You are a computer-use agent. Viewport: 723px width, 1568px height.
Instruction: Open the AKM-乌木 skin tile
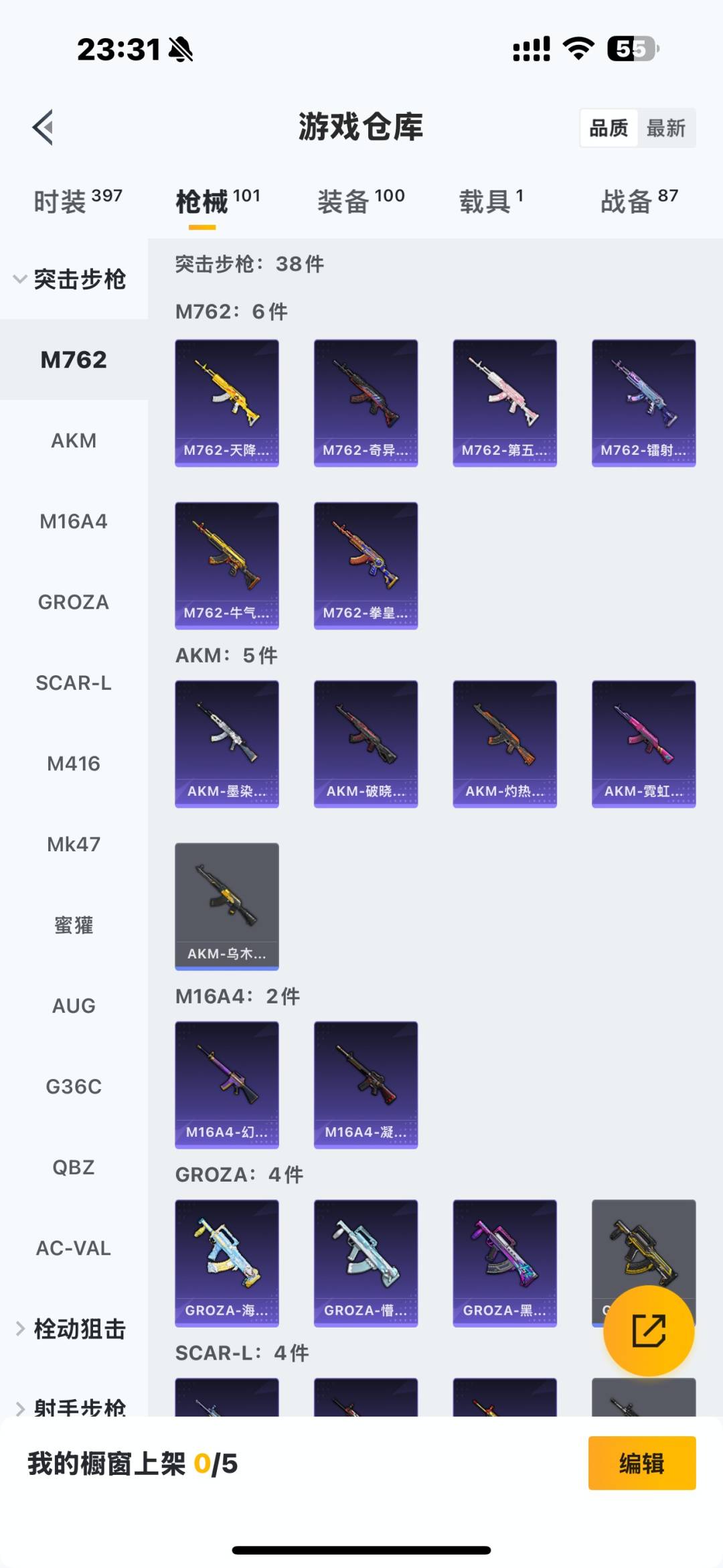tap(227, 906)
